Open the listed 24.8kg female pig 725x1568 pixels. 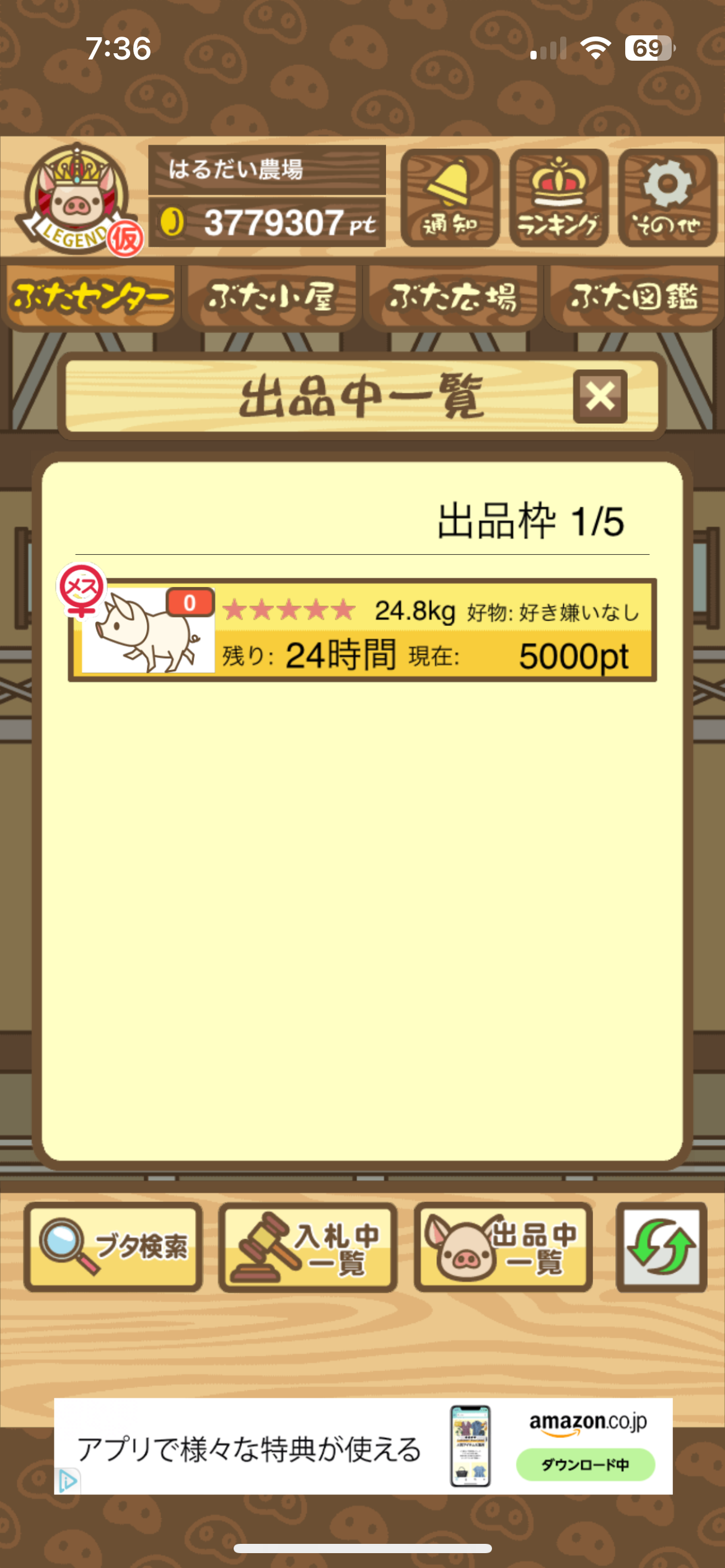362,630
